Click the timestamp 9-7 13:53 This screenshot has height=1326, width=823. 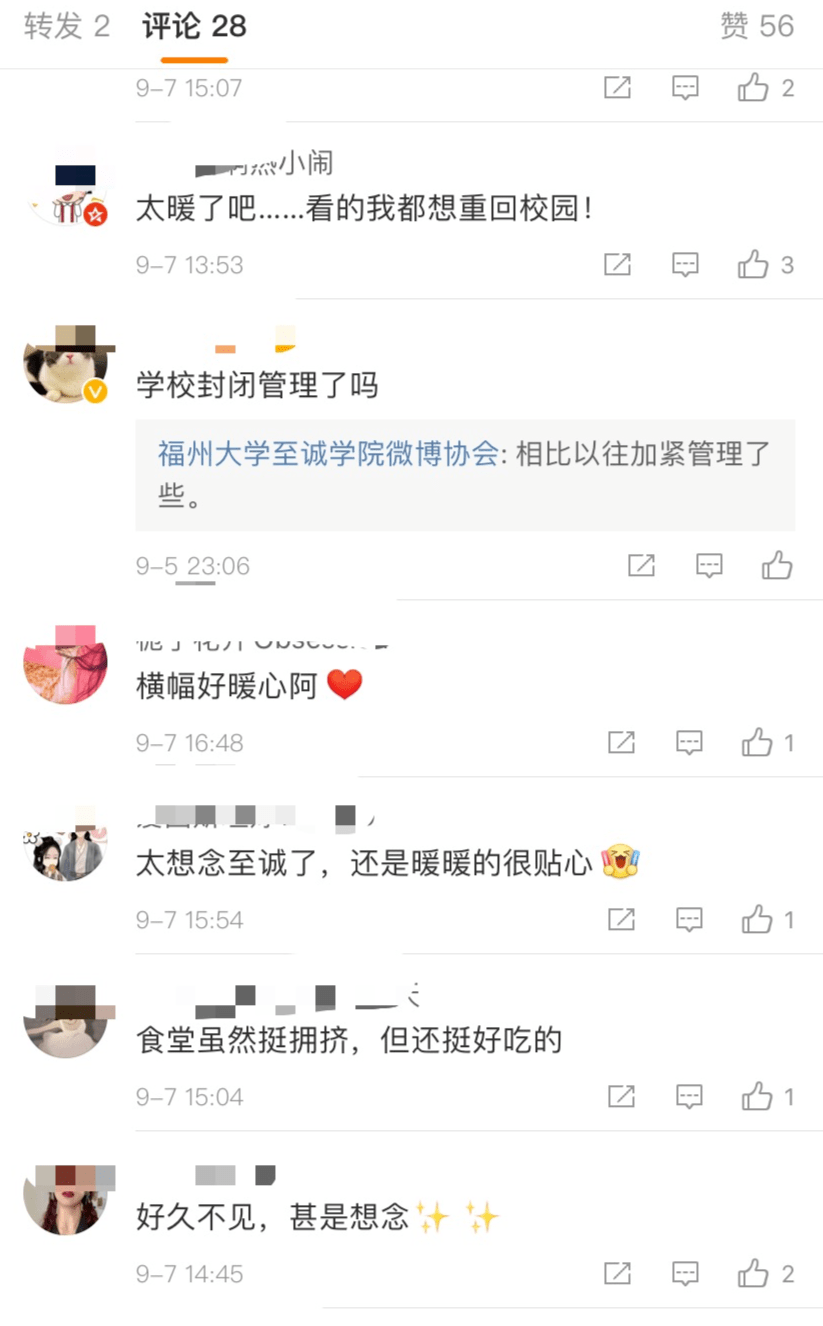[190, 265]
